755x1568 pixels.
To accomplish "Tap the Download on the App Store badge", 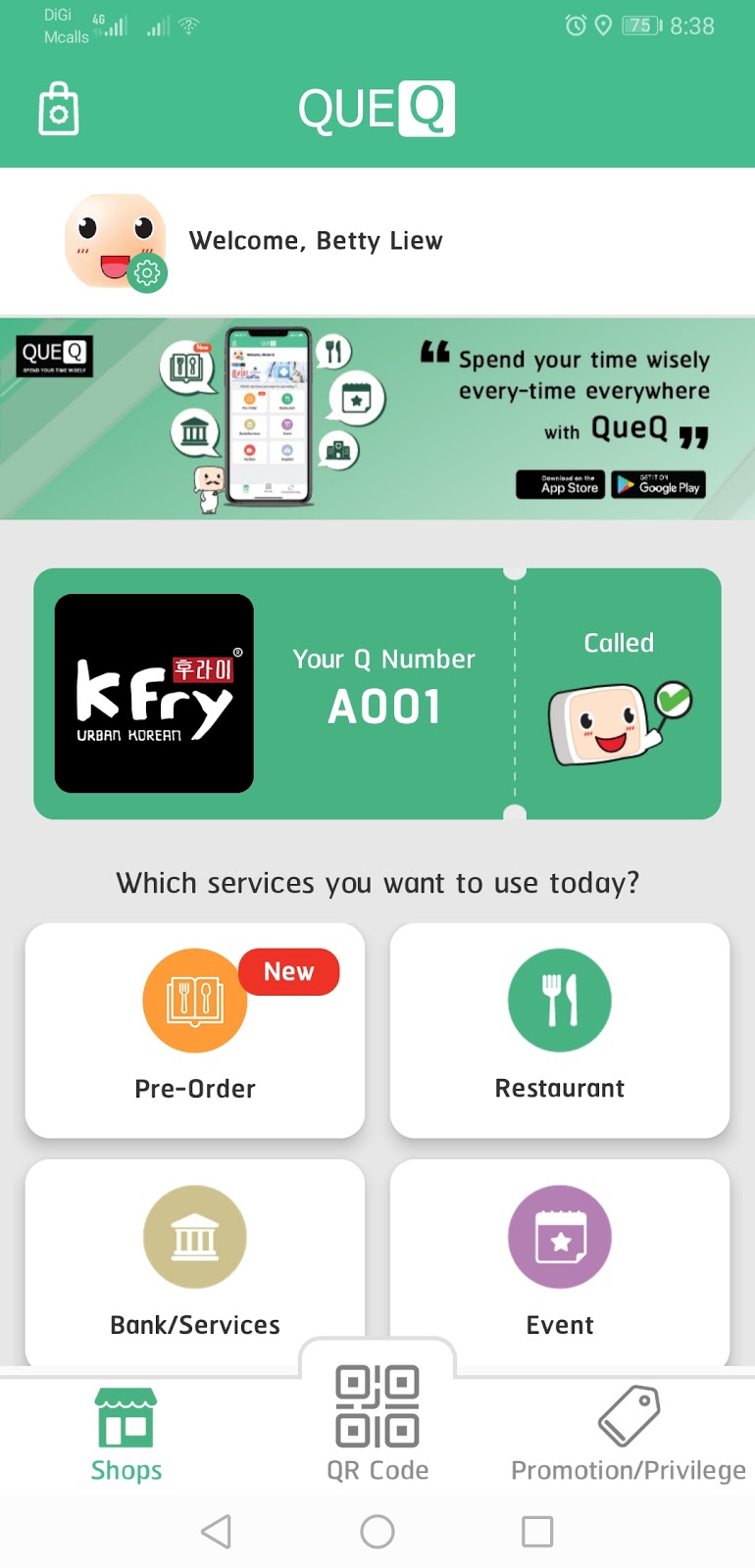I will click(x=560, y=485).
